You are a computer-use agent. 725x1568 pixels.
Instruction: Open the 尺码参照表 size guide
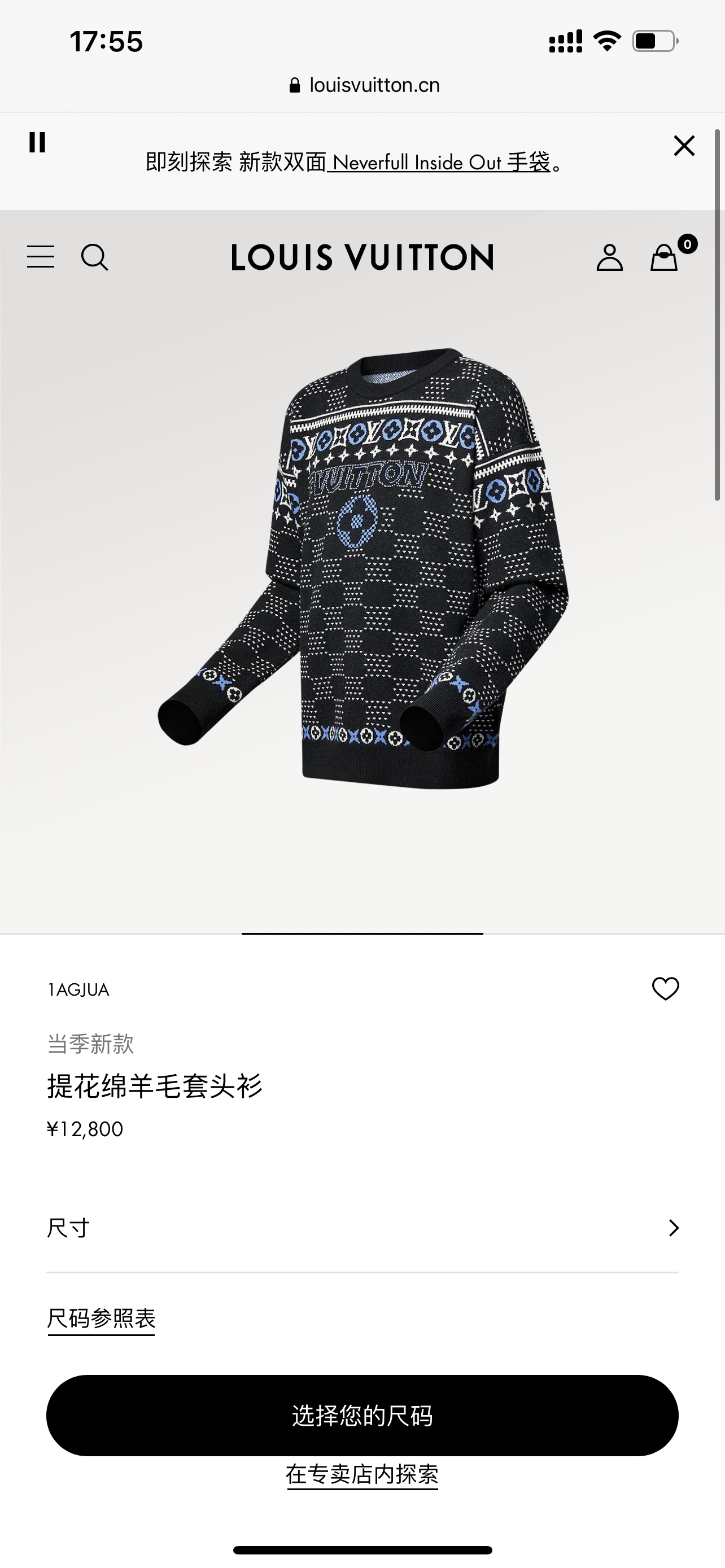click(x=101, y=1319)
